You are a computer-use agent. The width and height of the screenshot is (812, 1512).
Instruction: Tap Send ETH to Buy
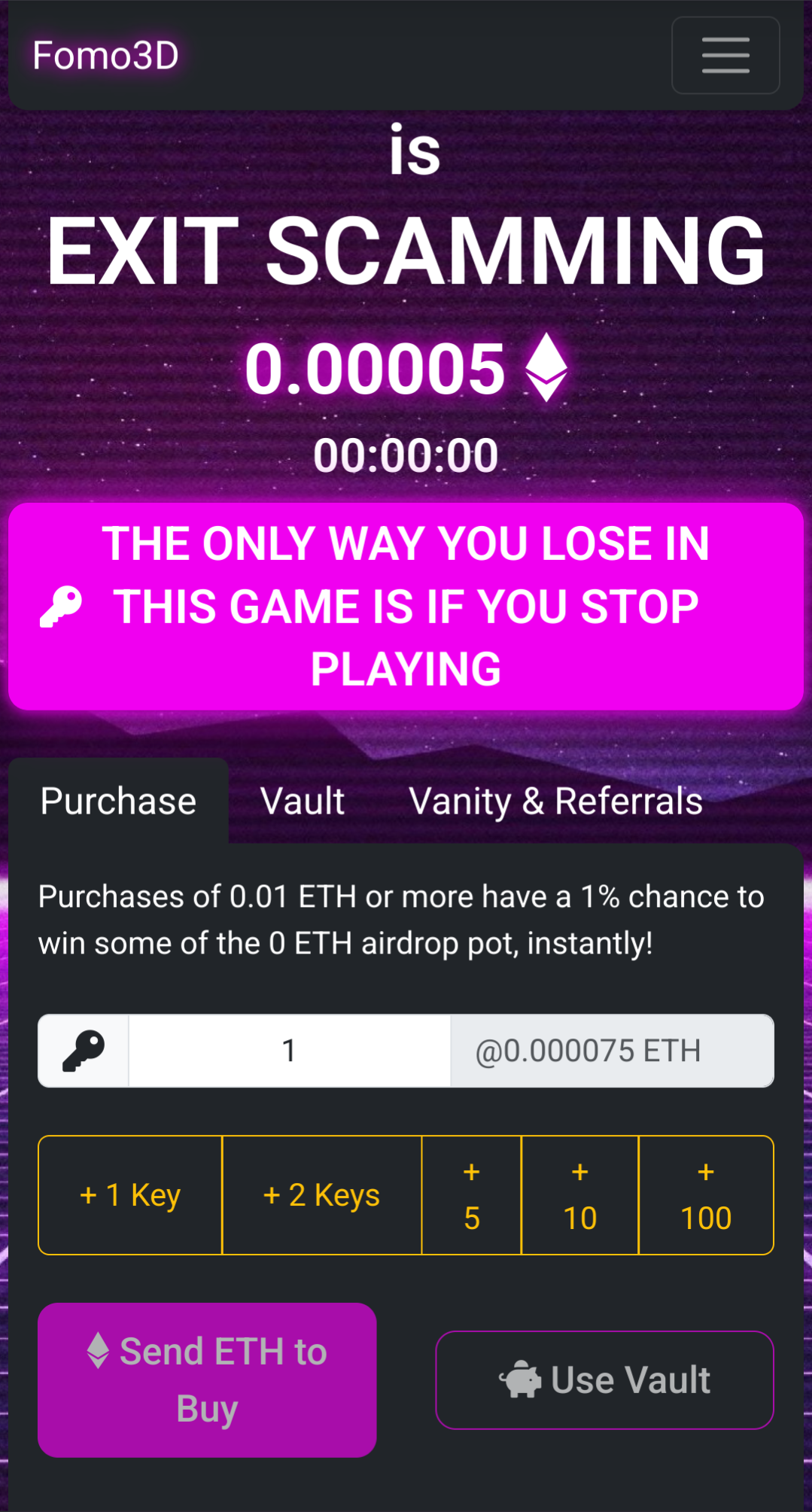(207, 1380)
